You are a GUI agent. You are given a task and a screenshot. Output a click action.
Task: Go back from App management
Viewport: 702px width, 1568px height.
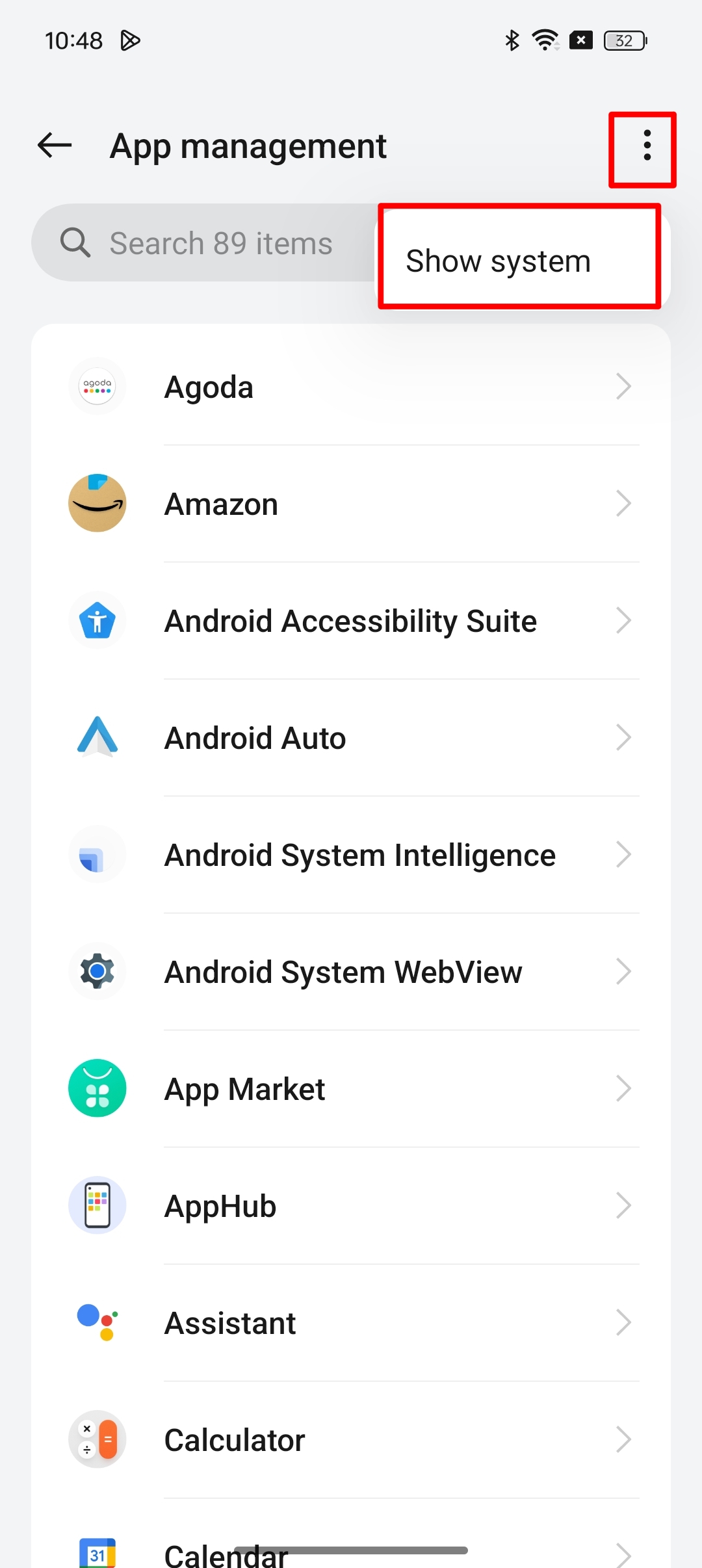[55, 146]
